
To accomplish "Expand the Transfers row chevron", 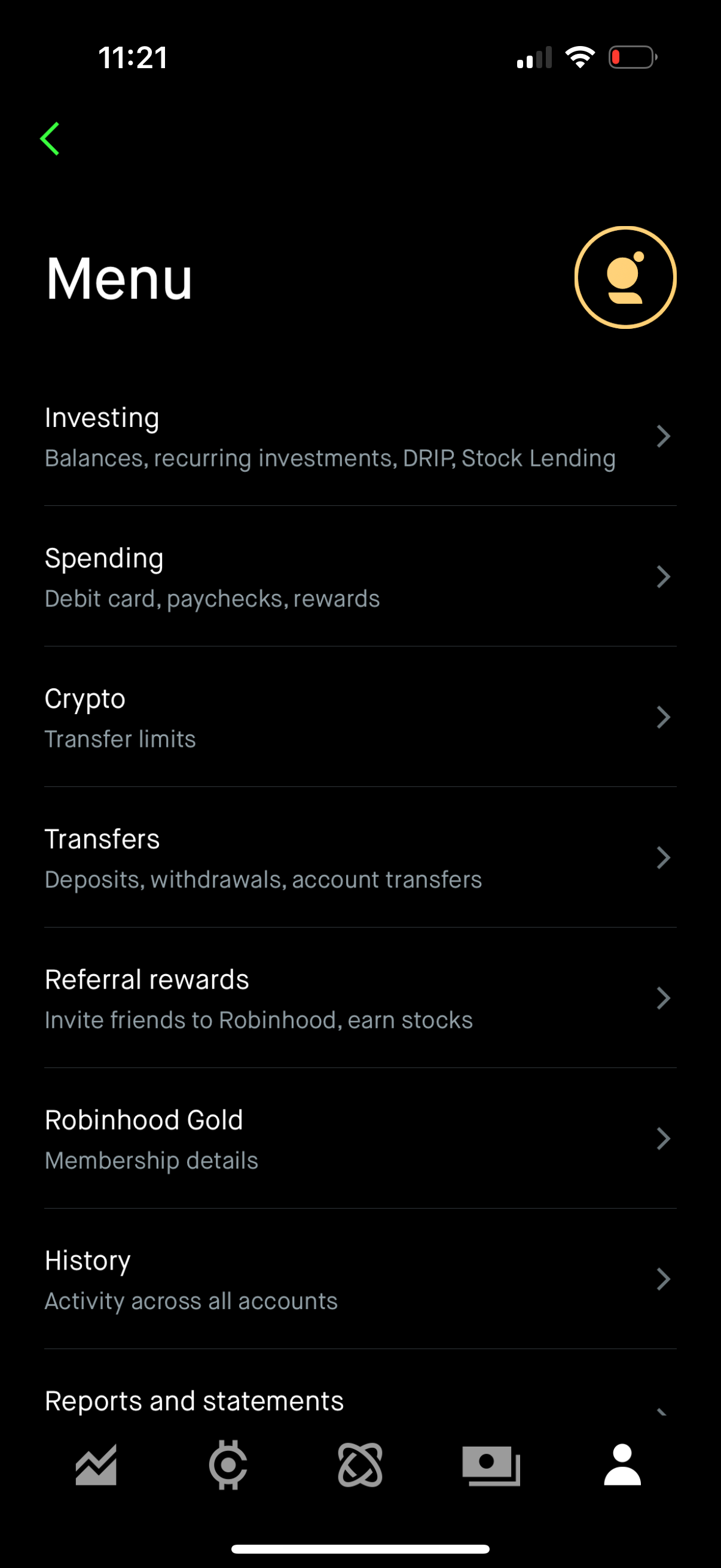I will pos(662,858).
